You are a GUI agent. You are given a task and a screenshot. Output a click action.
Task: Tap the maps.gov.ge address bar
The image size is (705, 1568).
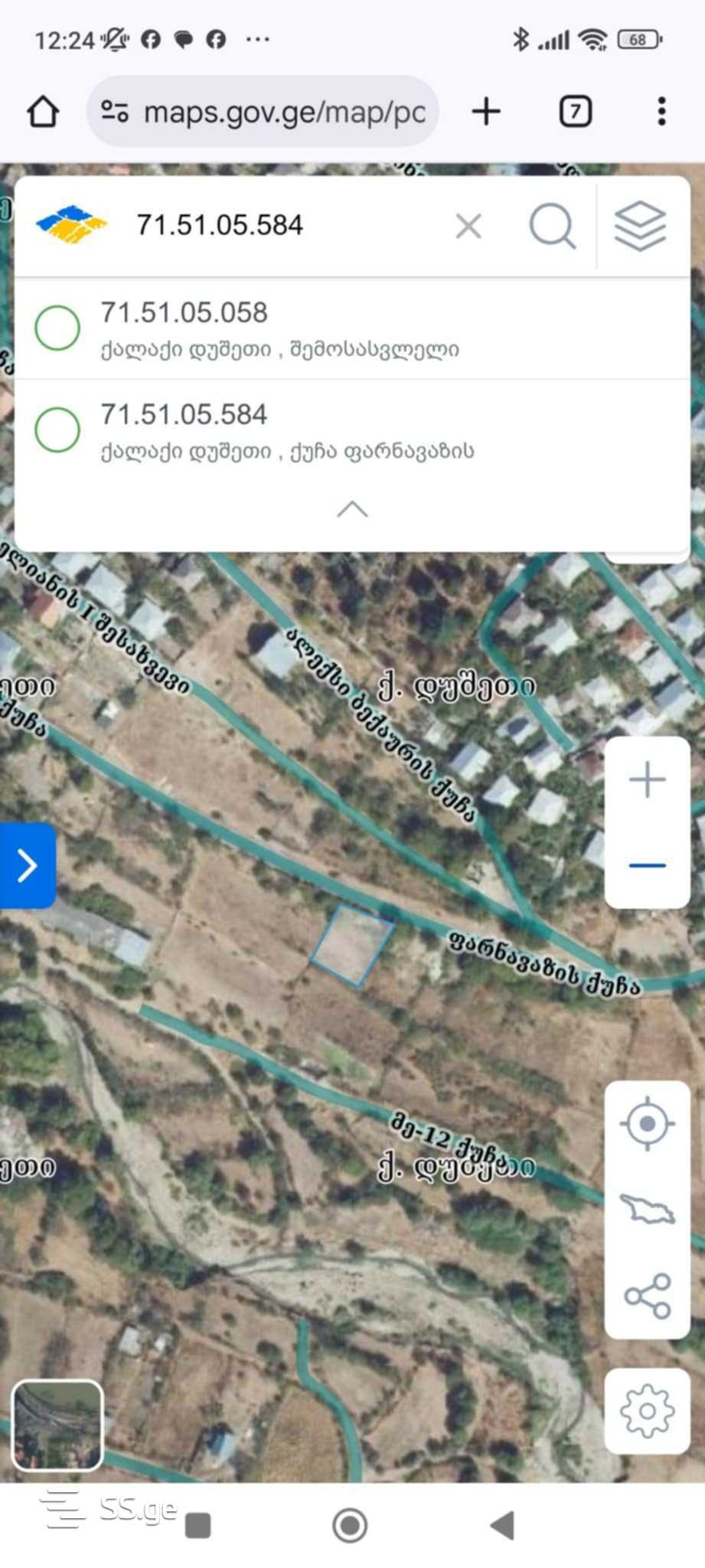pos(263,112)
